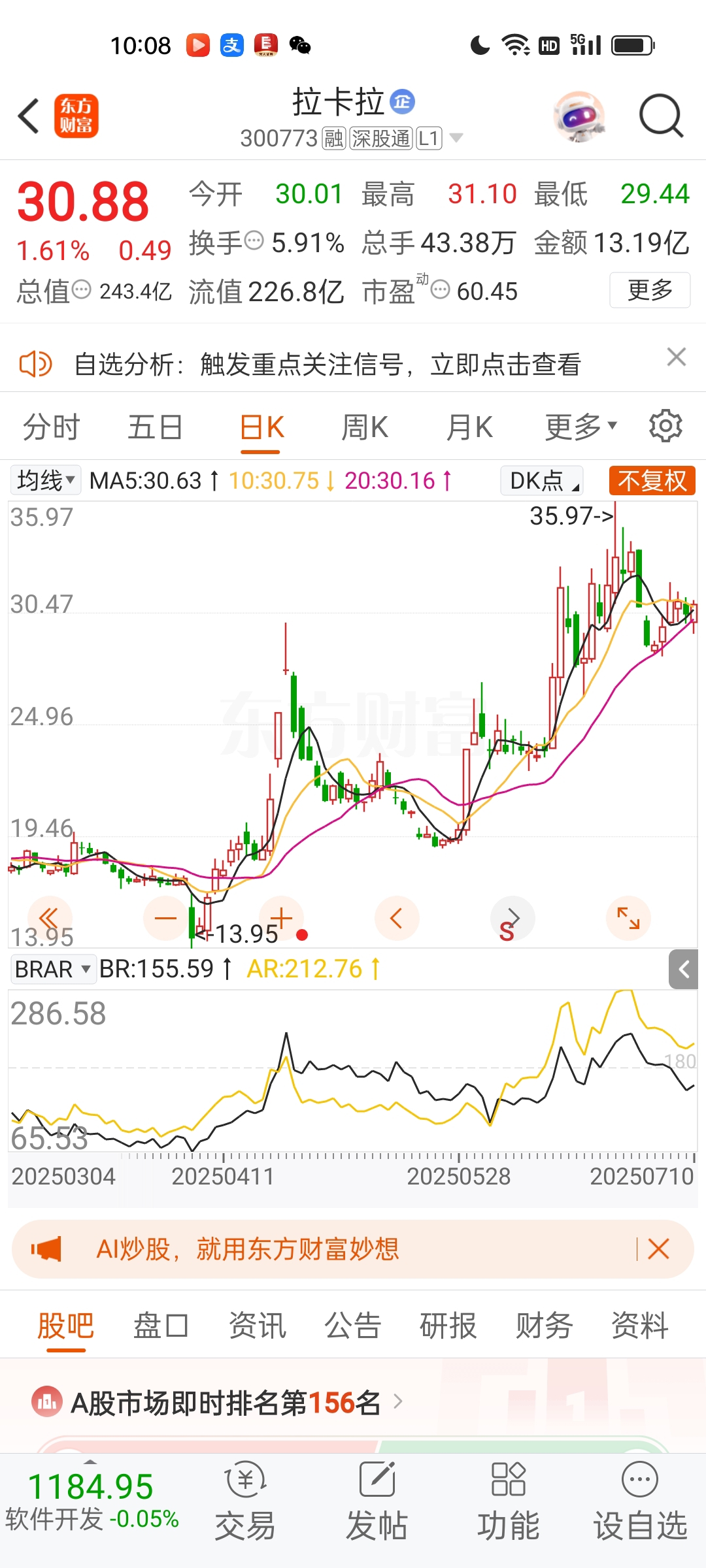Switch to the 周K chart tab

(x=364, y=427)
